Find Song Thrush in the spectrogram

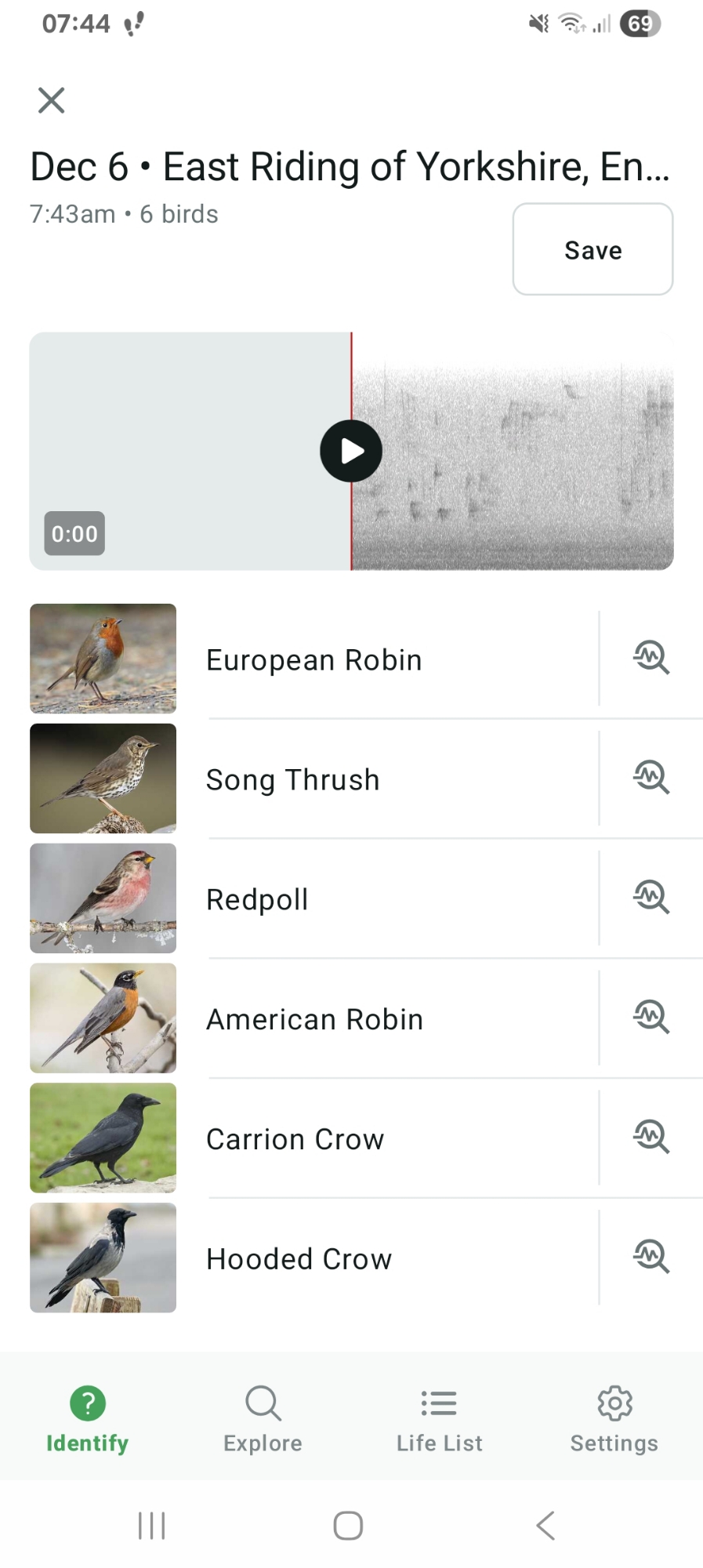[650, 778]
